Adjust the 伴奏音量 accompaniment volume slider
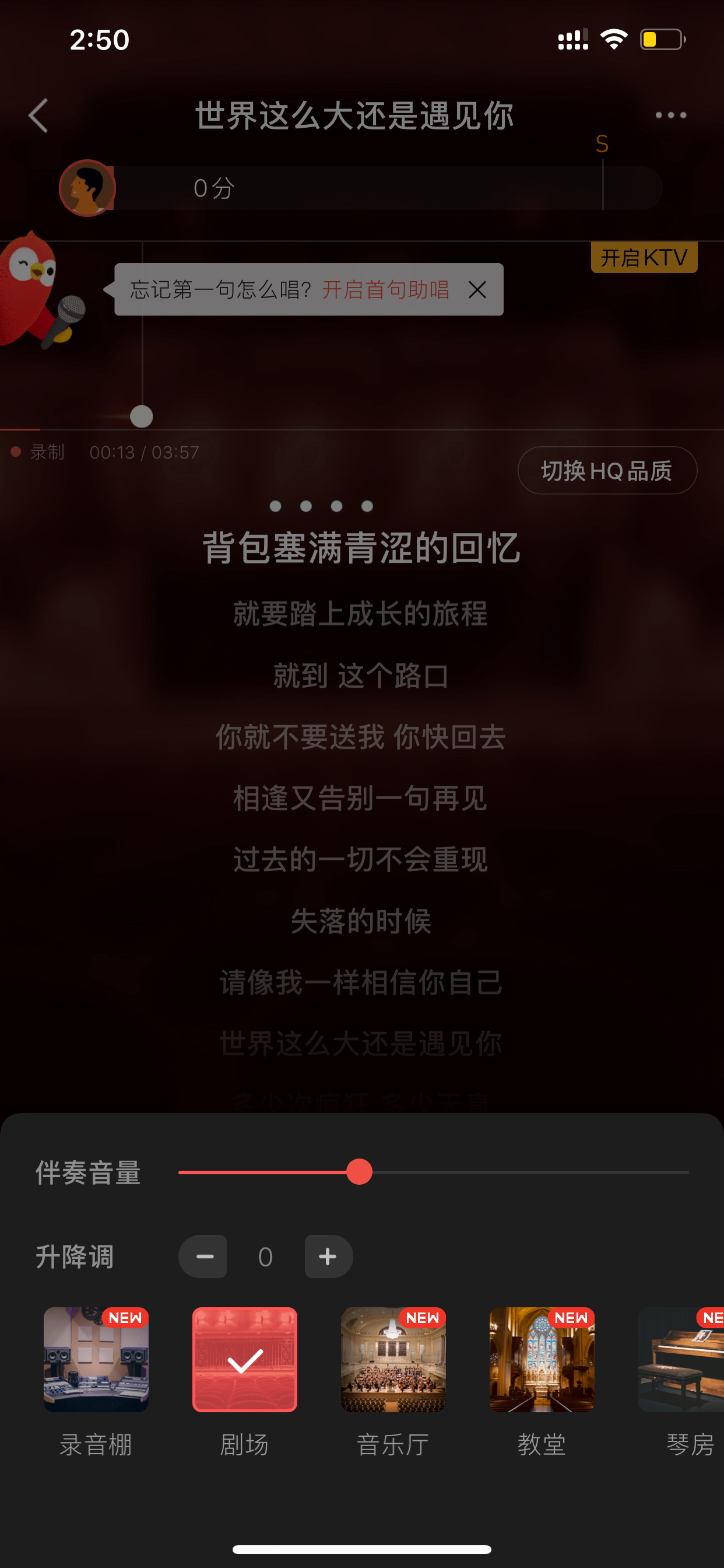The width and height of the screenshot is (724, 1568). click(x=433, y=1172)
